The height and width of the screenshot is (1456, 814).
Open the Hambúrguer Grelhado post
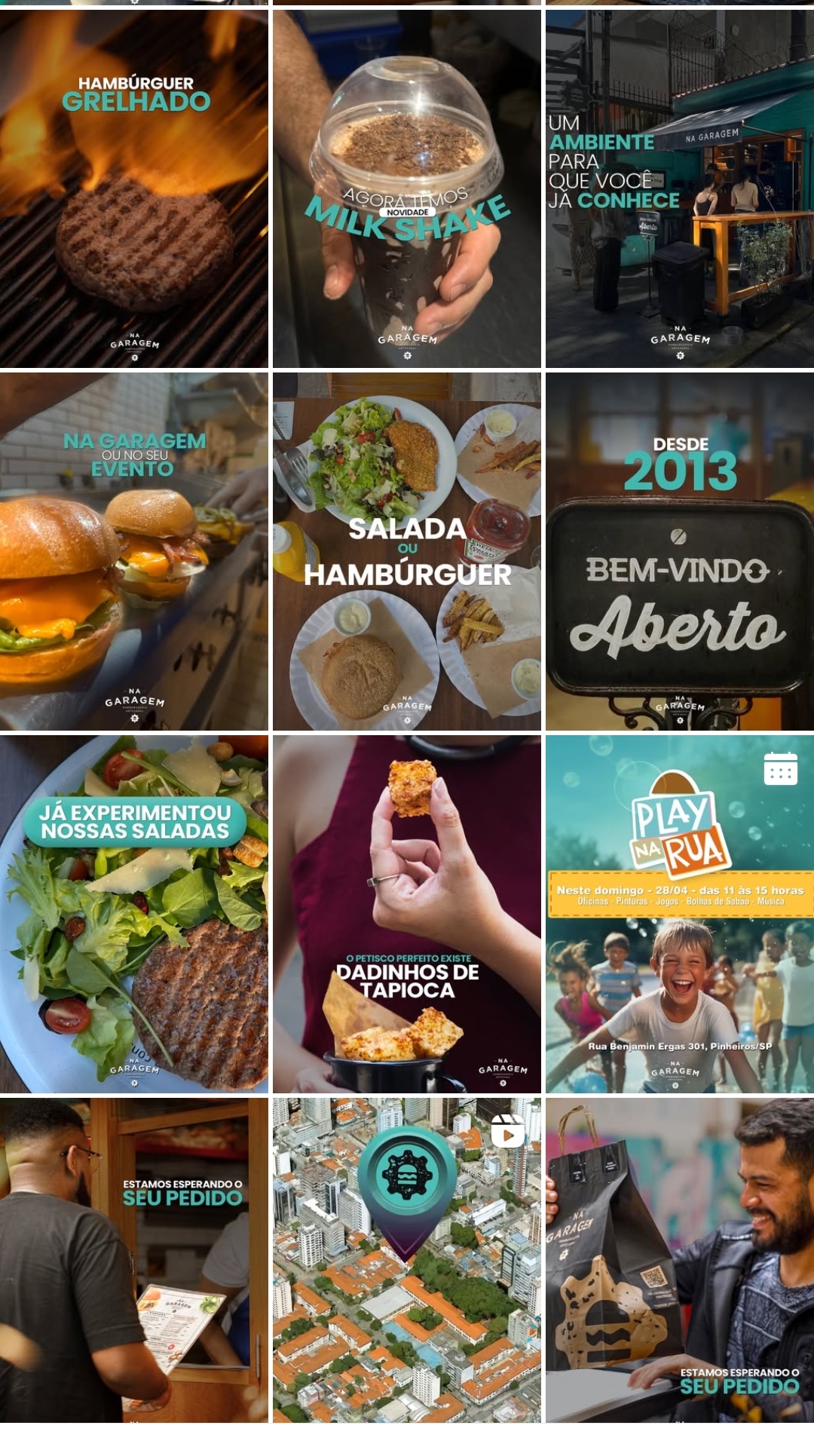[x=134, y=189]
